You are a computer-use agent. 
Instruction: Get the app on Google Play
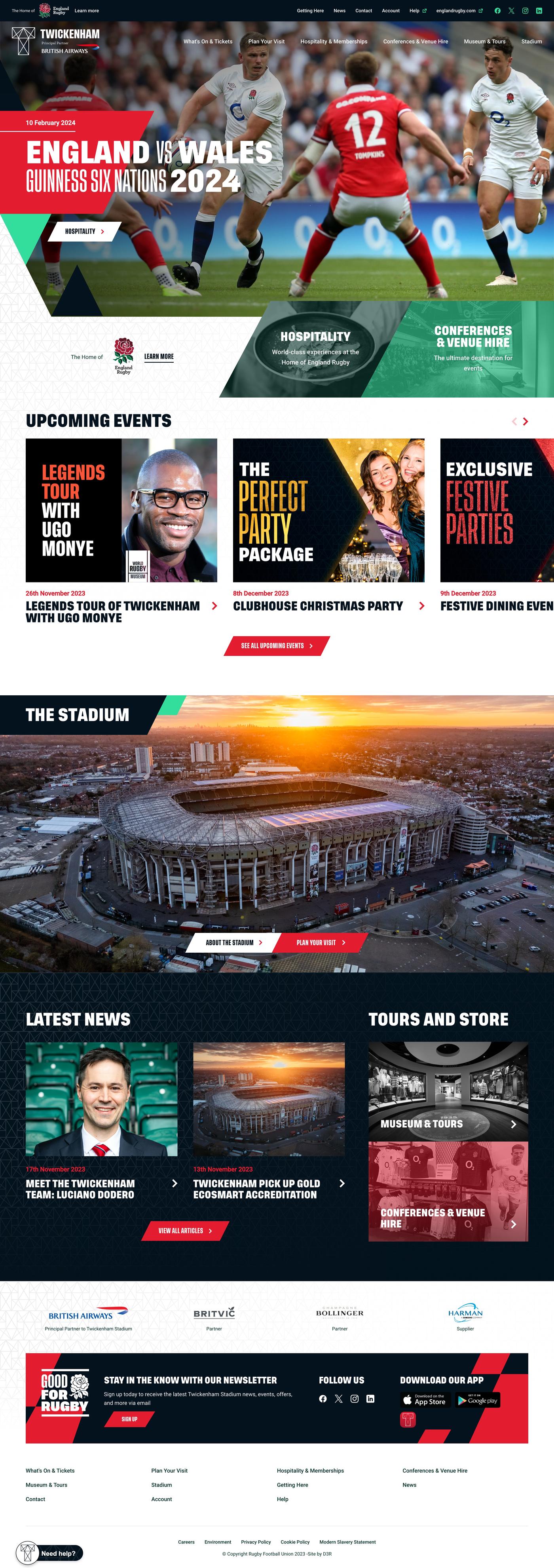pyautogui.click(x=478, y=1400)
